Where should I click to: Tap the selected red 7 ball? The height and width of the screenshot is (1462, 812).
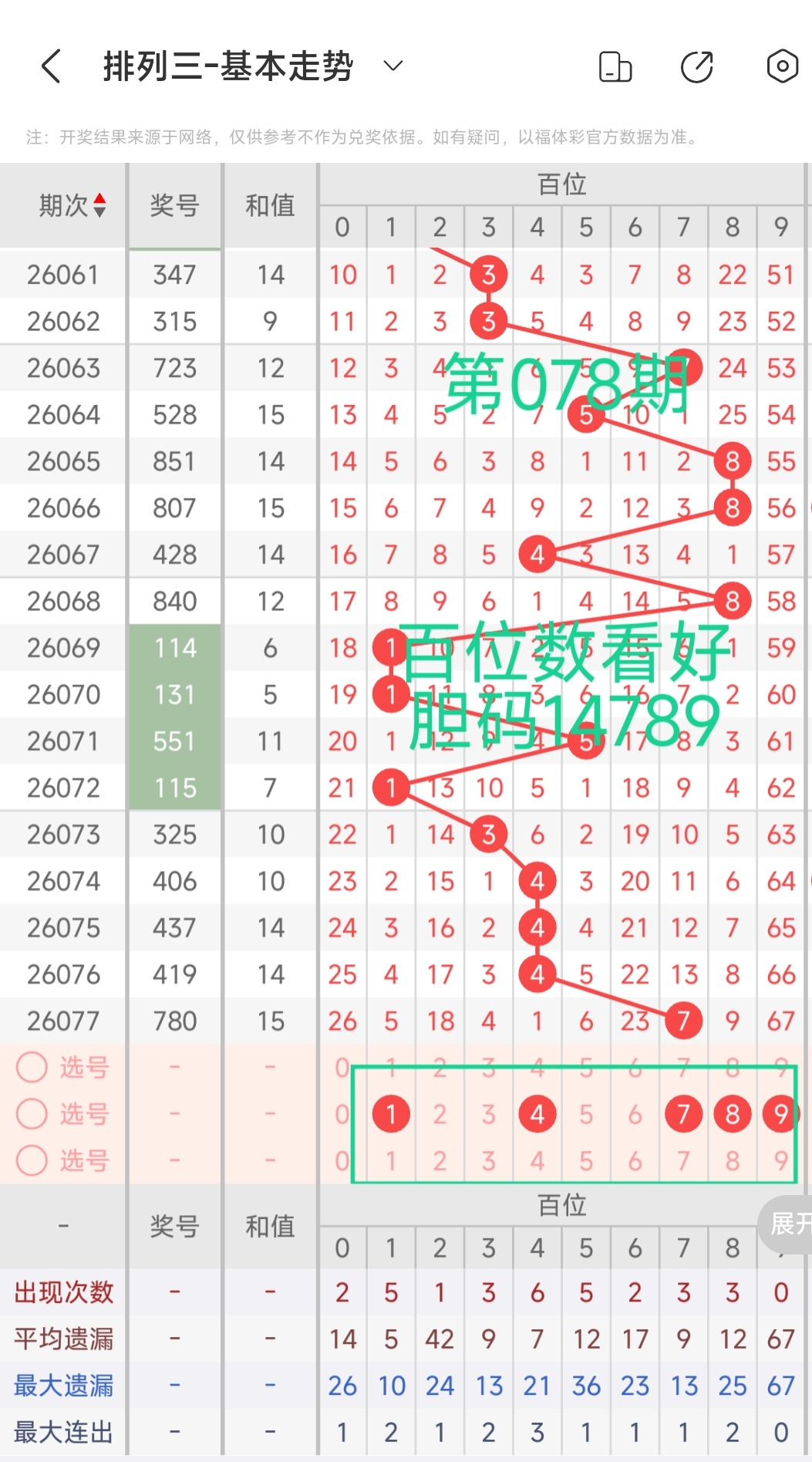click(x=683, y=1113)
